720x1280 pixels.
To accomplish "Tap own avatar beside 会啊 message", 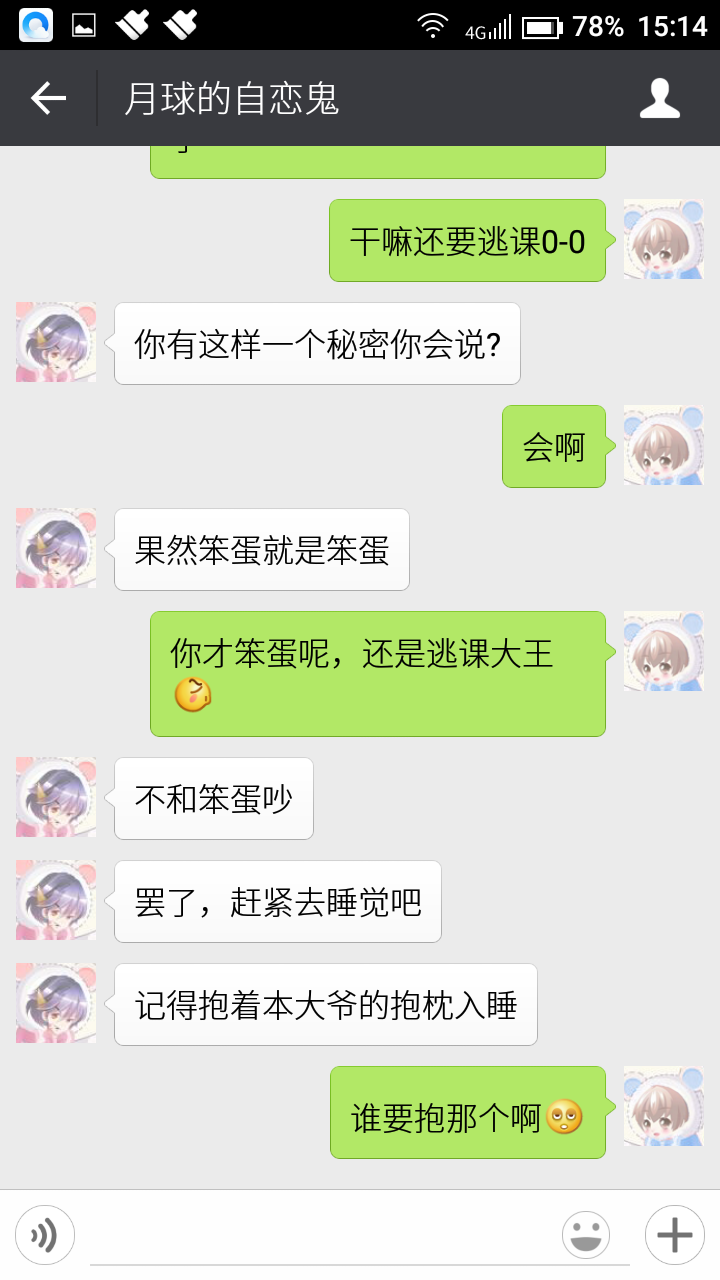I will pos(663,446).
